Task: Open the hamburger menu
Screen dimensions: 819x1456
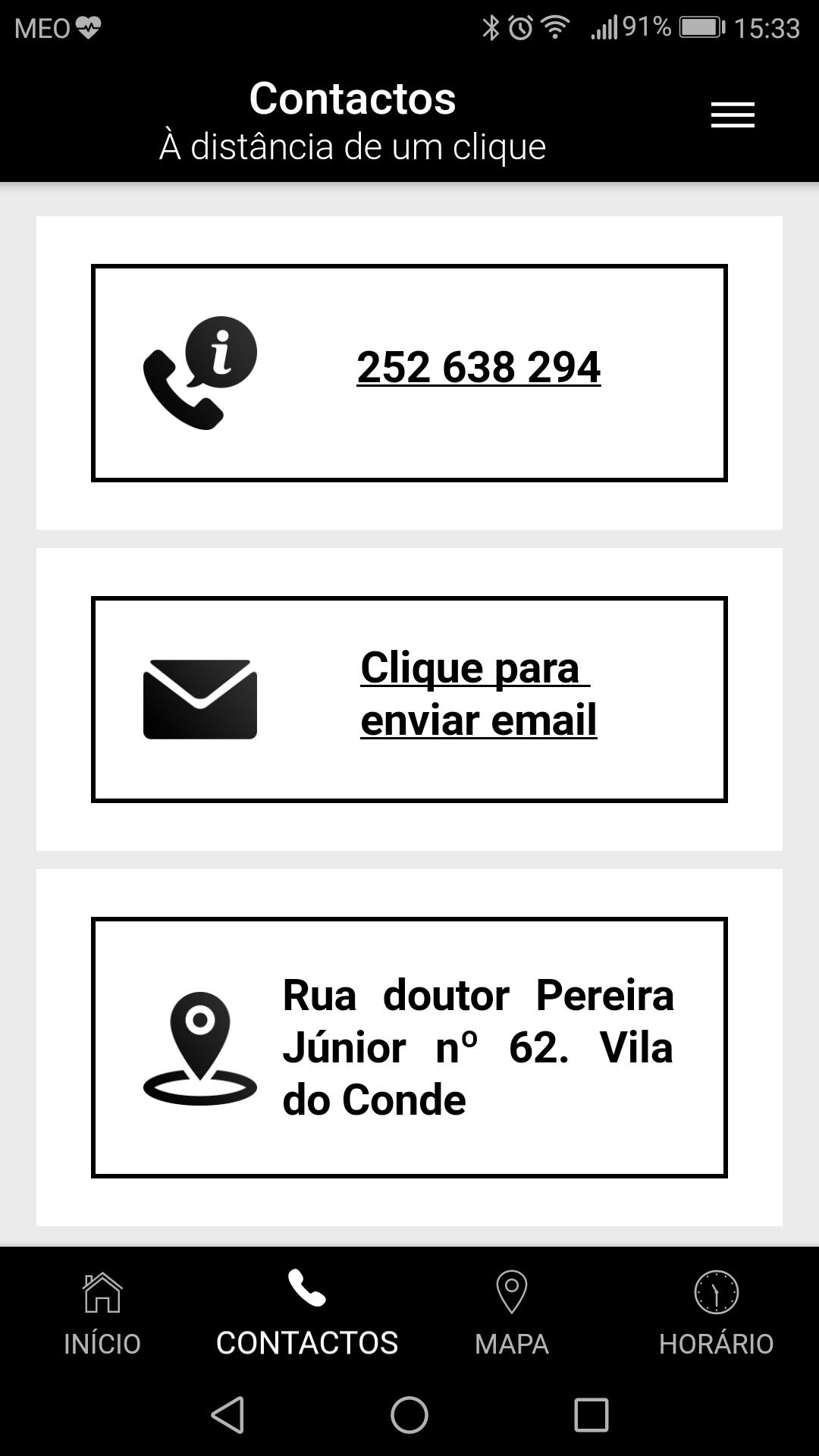Action: [733, 115]
